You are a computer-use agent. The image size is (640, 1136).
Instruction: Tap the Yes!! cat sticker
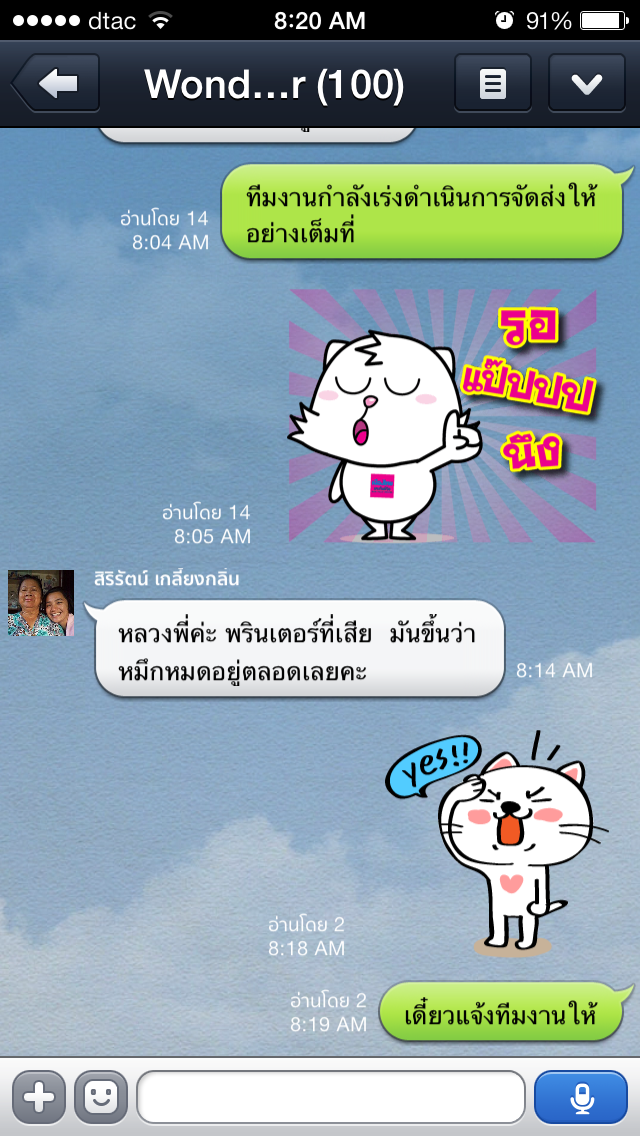496,844
